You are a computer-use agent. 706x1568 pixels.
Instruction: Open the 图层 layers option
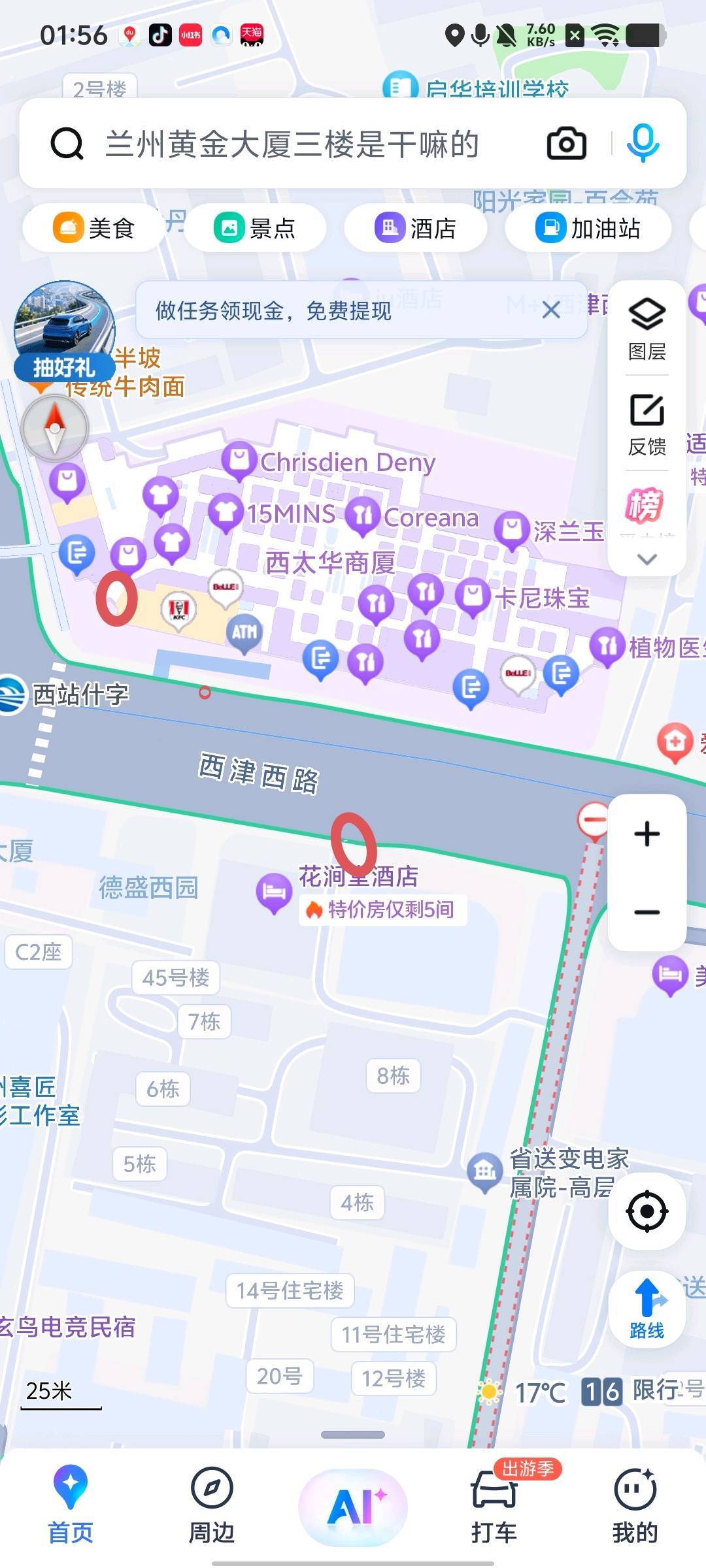click(x=647, y=329)
